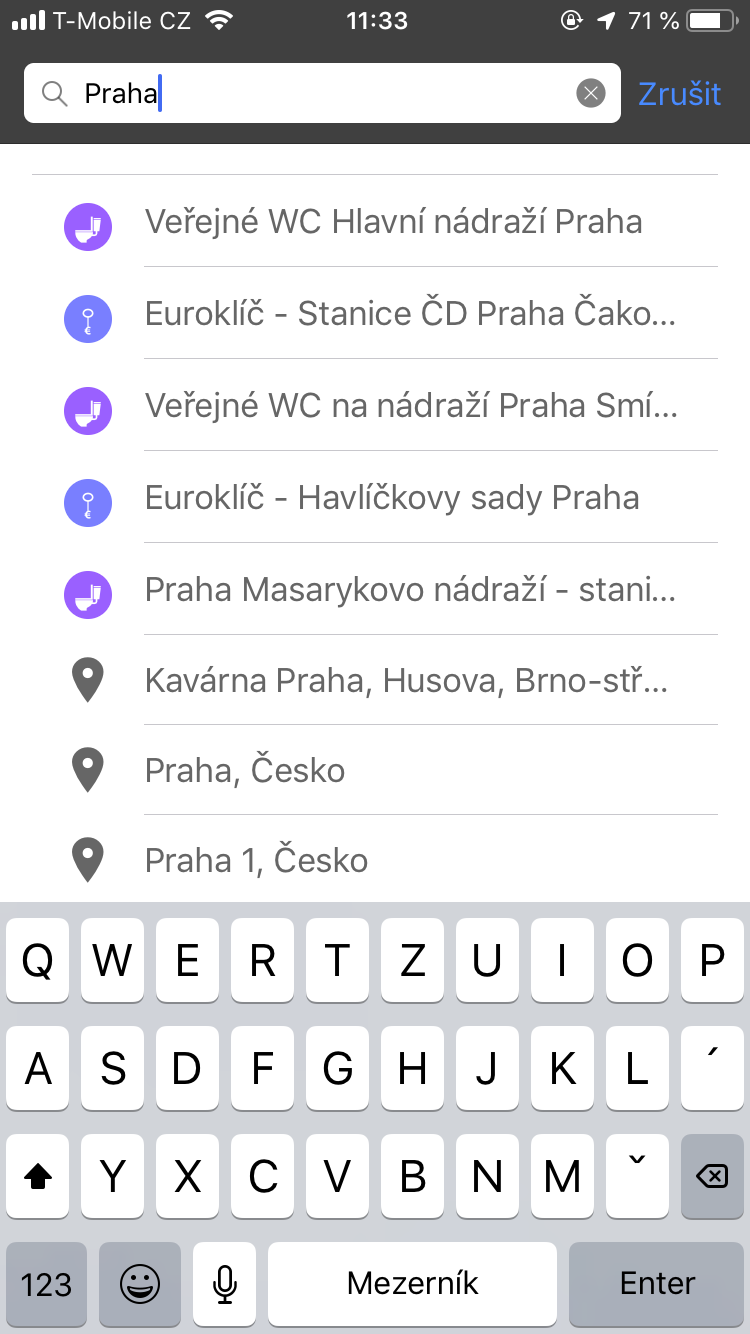This screenshot has height=1334, width=750.
Task: Tap the map pin icon beside Kavárna Praha
Action: click(87, 680)
